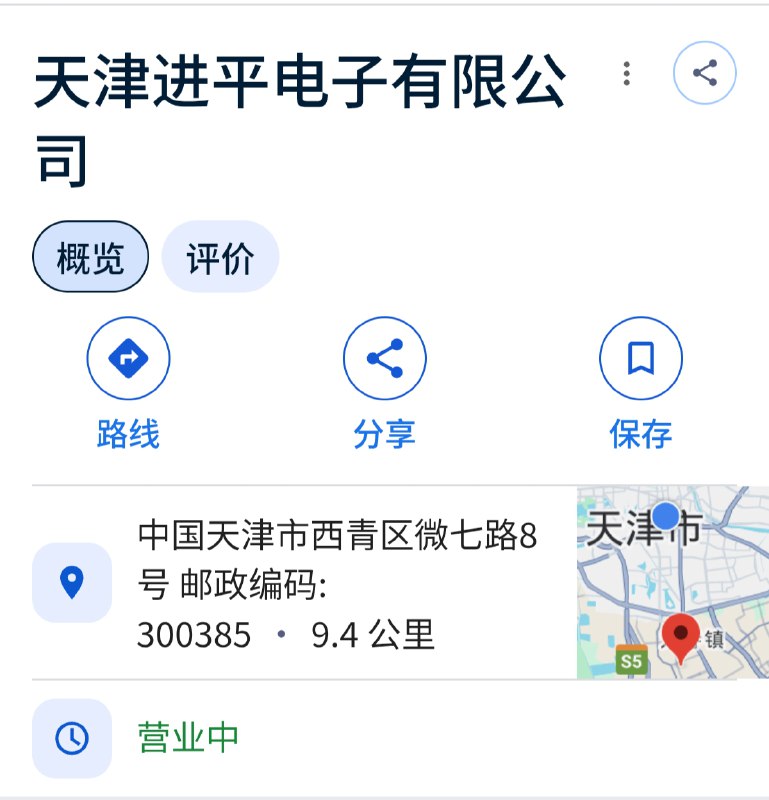This screenshot has height=800, width=769.
Task: Open the map preview thumbnail
Action: coord(670,580)
